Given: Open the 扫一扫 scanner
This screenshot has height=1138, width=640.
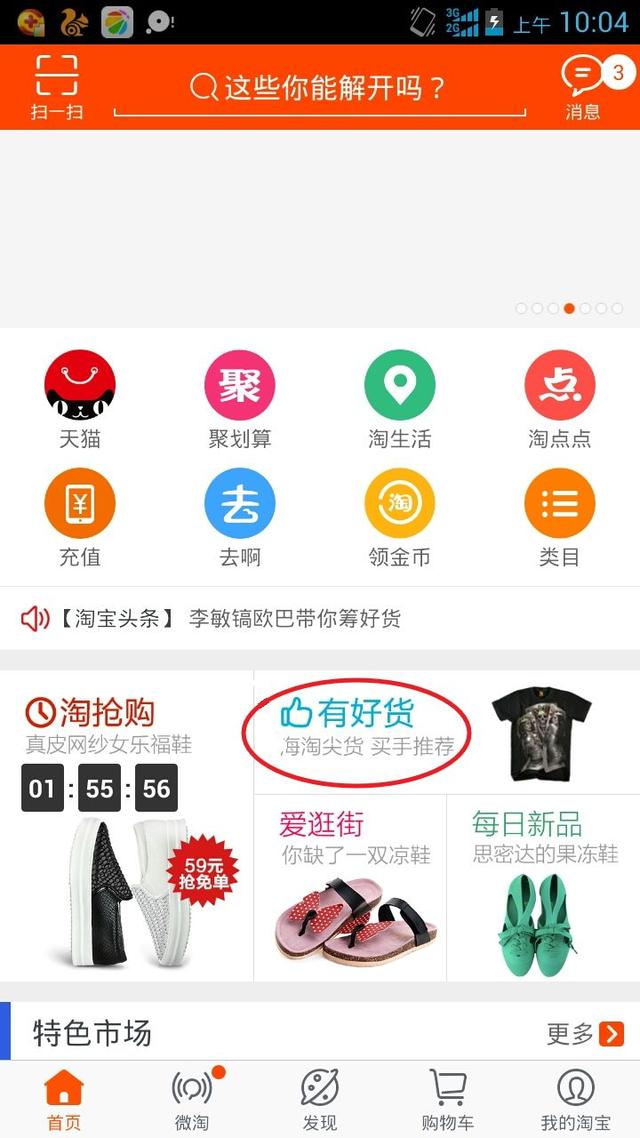Looking at the screenshot, I should (x=56, y=86).
